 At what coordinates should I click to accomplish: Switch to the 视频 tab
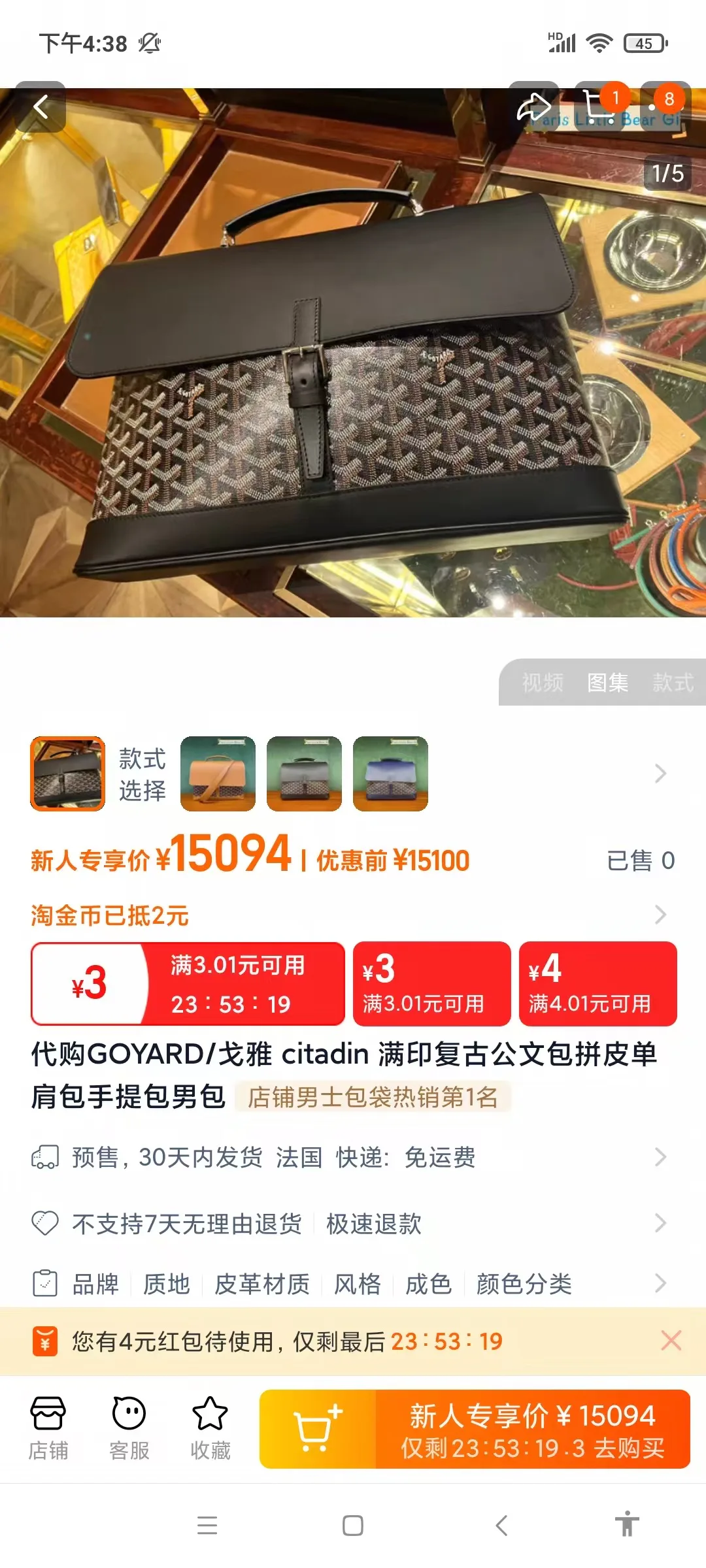coord(543,683)
